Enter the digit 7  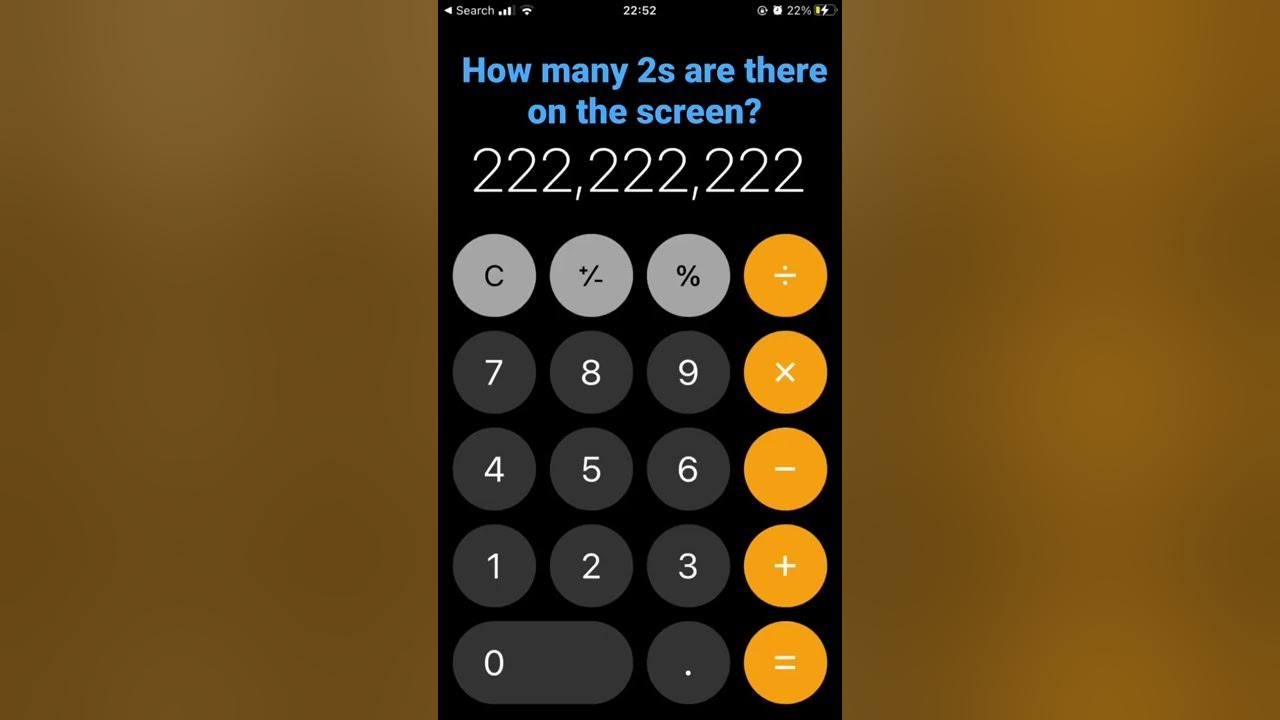point(494,373)
